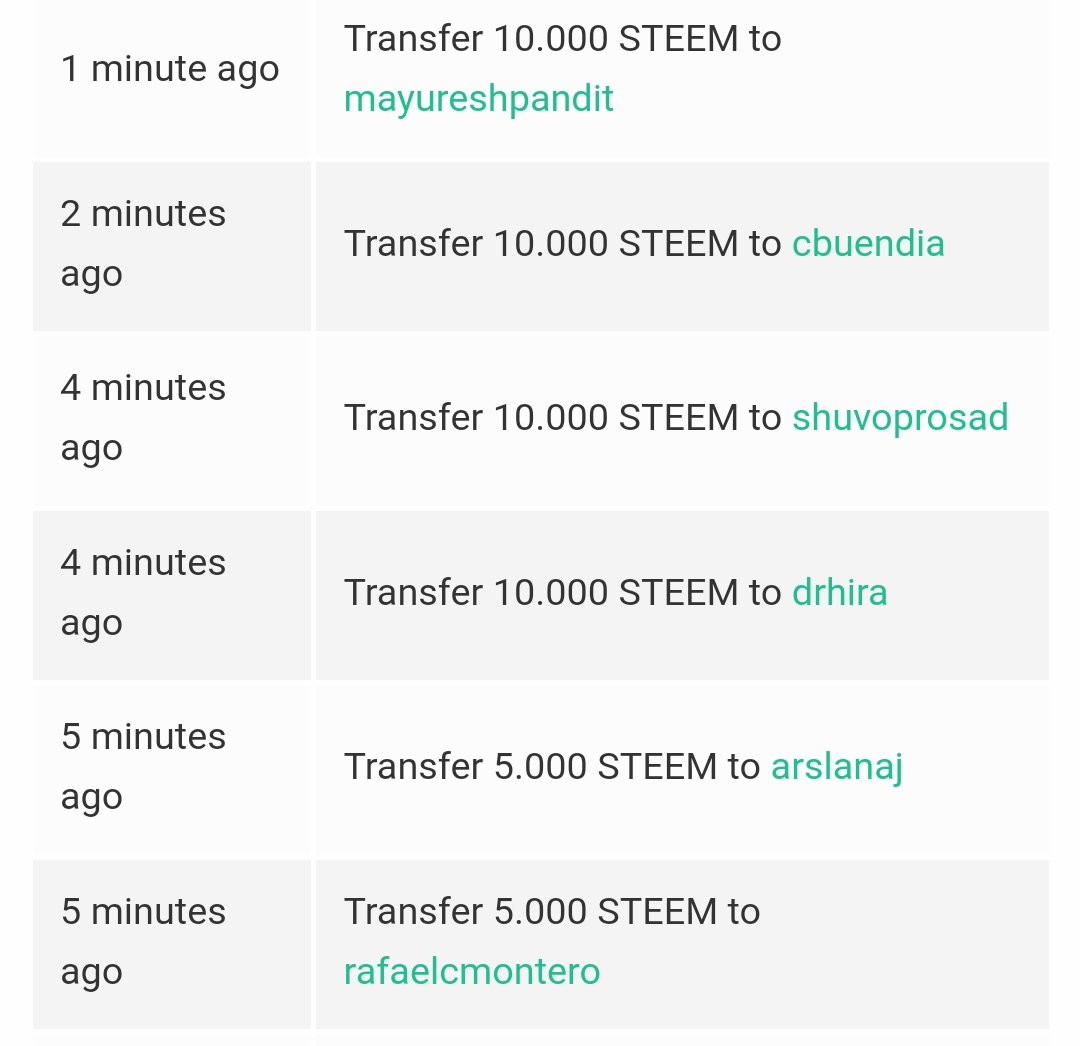
Task: View the arslanaj profile link
Action: 836,767
